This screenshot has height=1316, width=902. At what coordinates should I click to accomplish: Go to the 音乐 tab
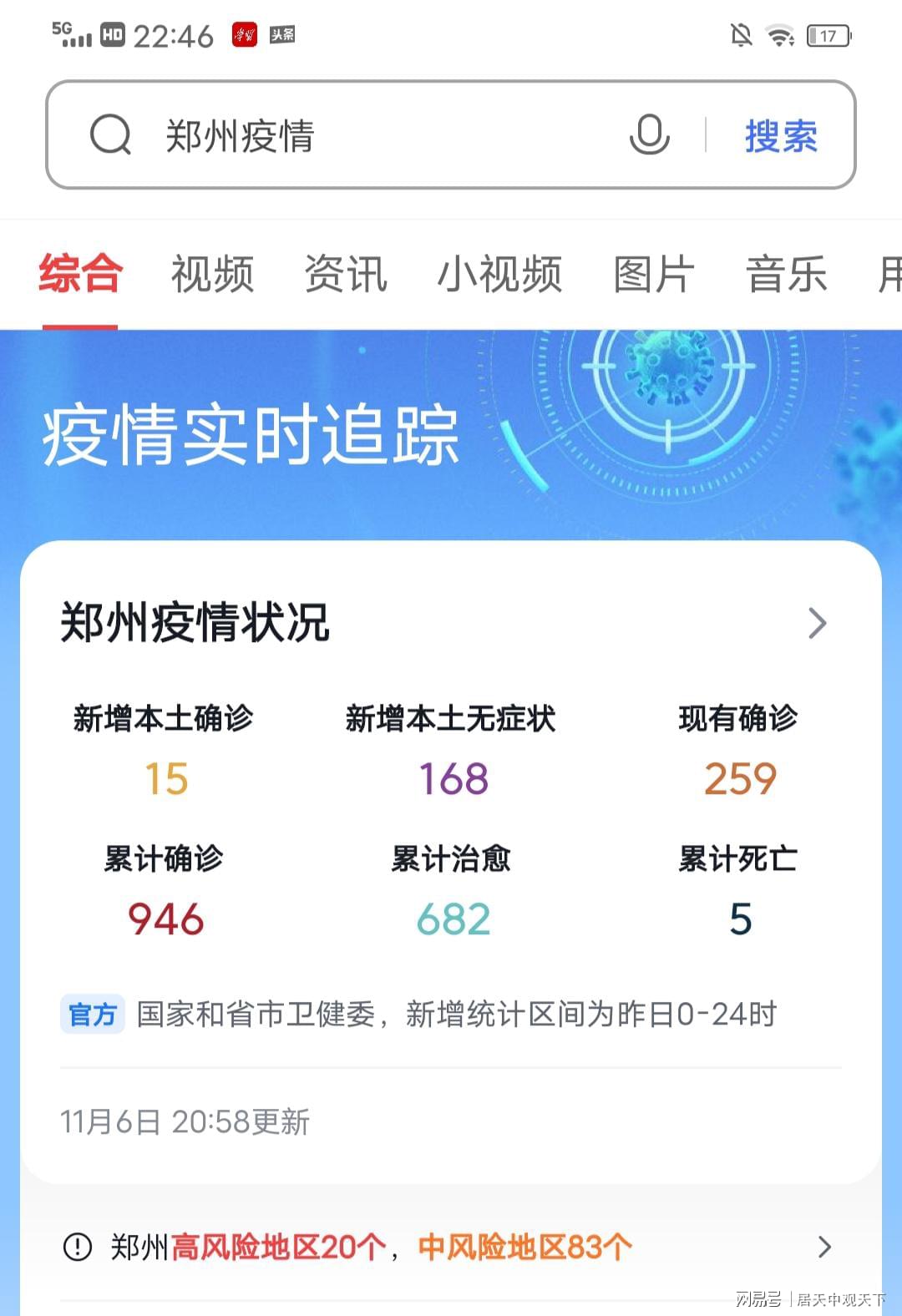(786, 274)
